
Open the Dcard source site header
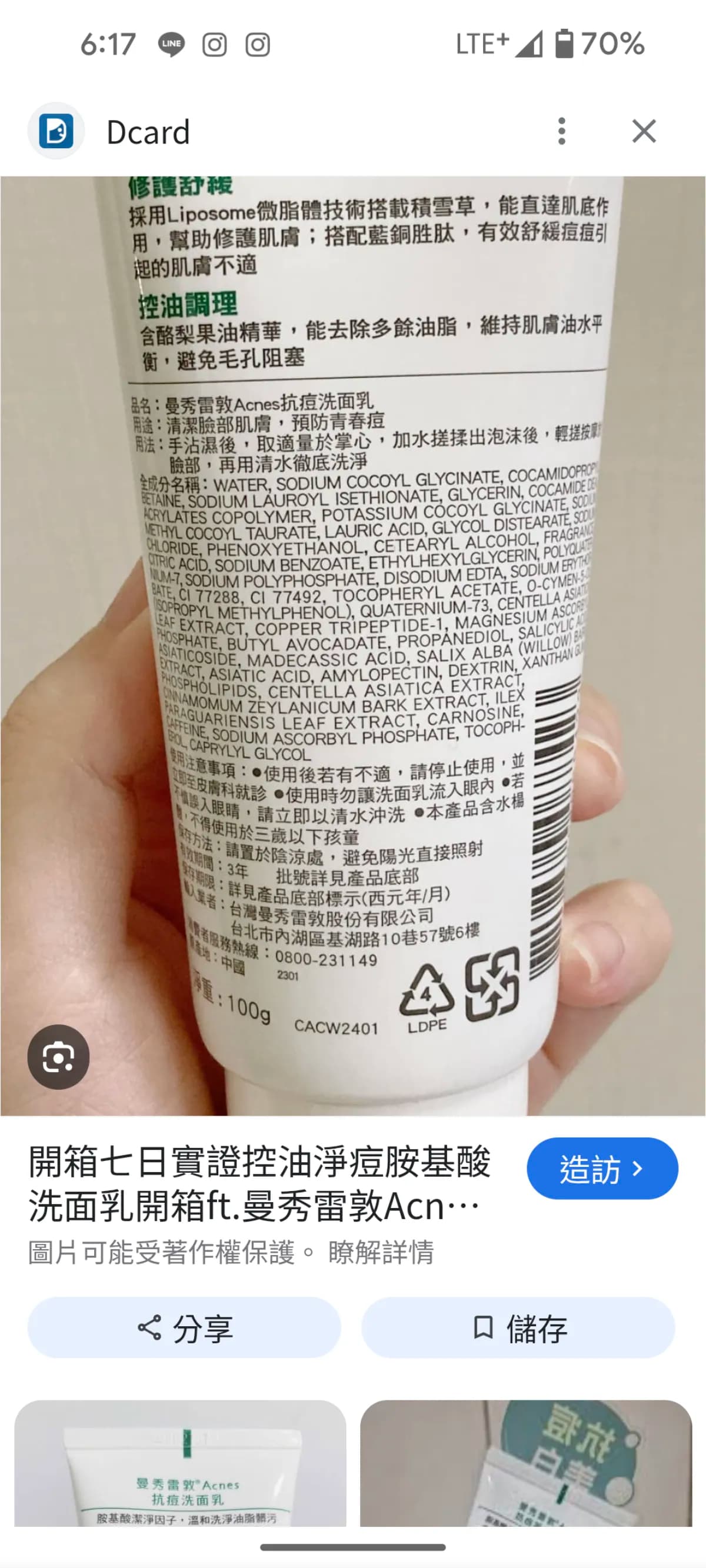[148, 132]
